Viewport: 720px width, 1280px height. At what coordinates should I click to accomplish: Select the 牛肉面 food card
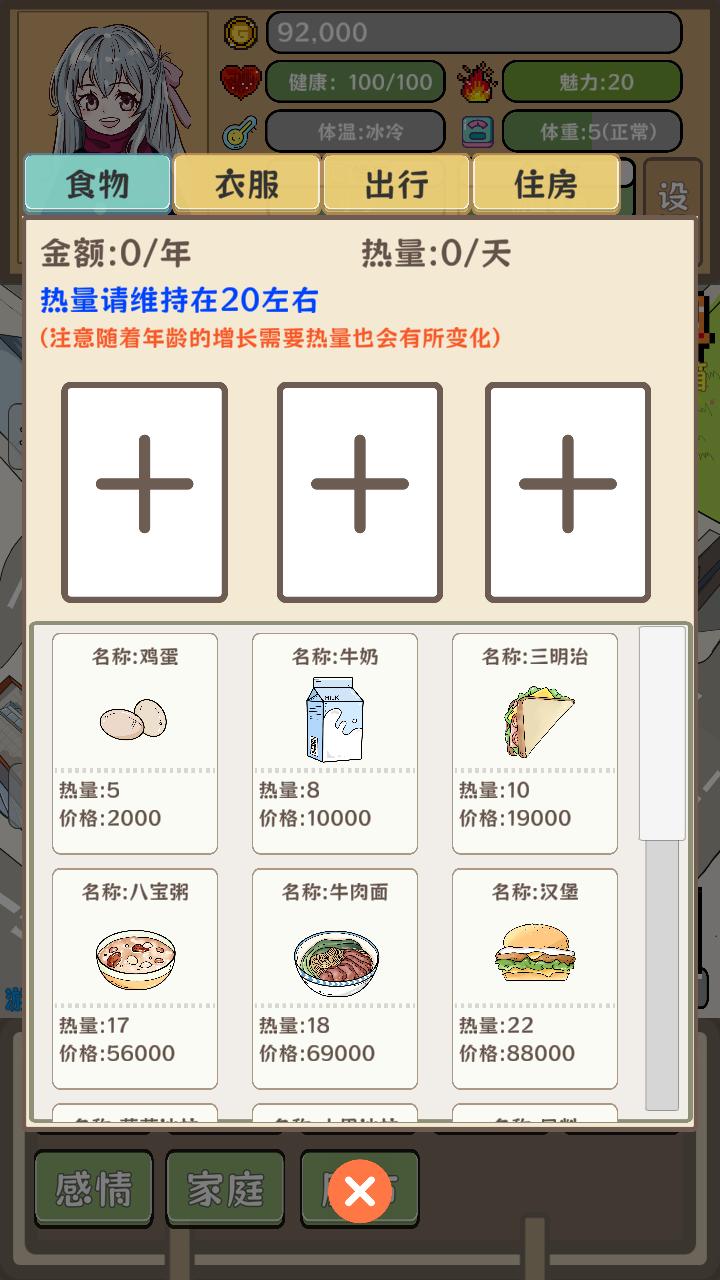[335, 978]
